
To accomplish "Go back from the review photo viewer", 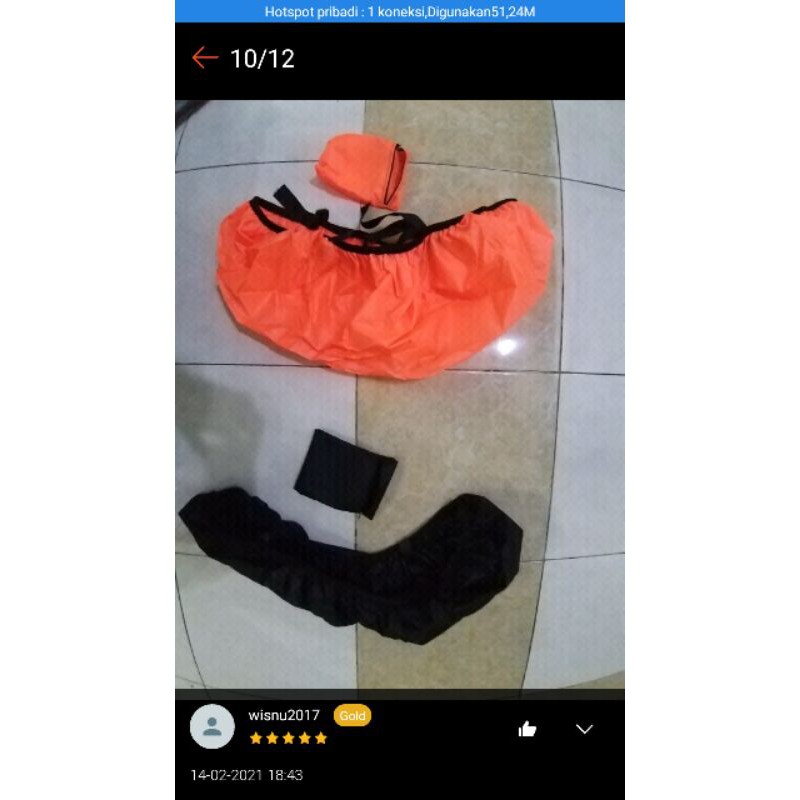I will pyautogui.click(x=205, y=58).
